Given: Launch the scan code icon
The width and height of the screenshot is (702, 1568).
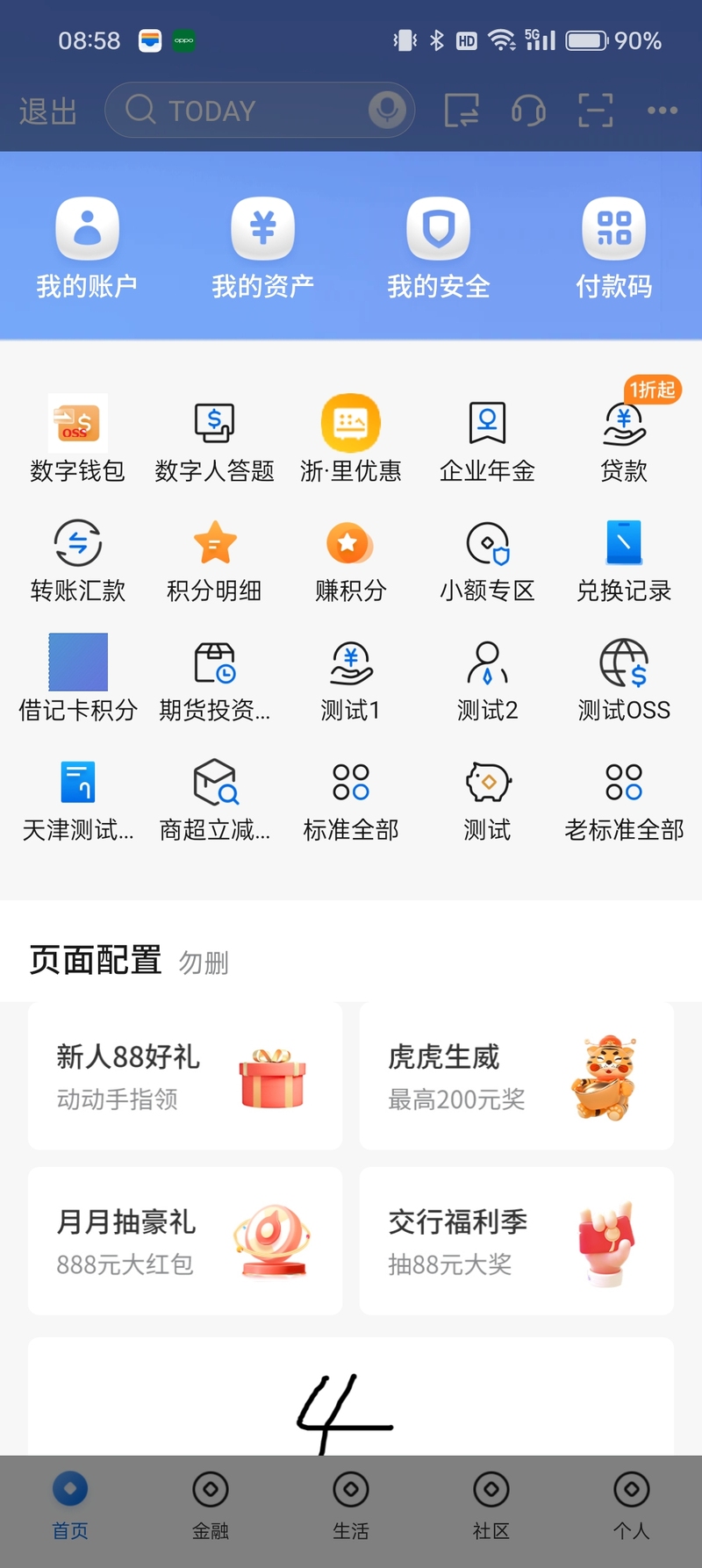Looking at the screenshot, I should (x=595, y=111).
